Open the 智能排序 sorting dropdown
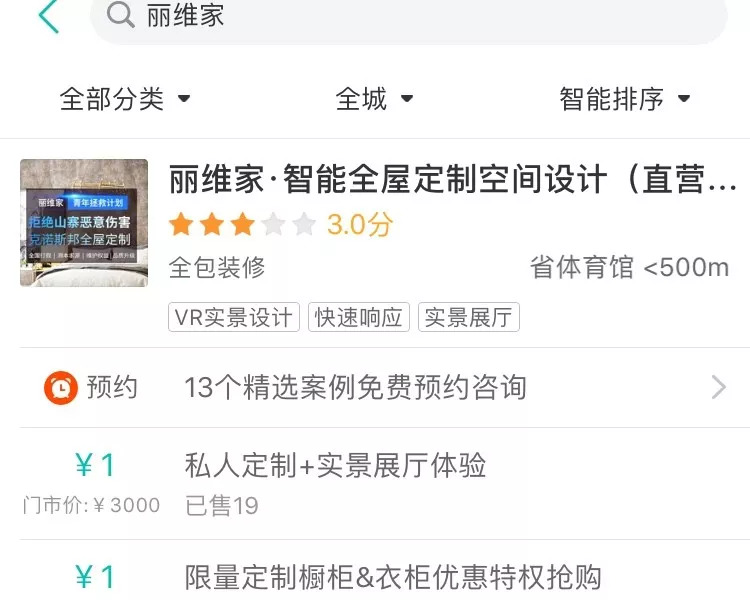Image resolution: width=750 pixels, height=600 pixels. (x=624, y=99)
